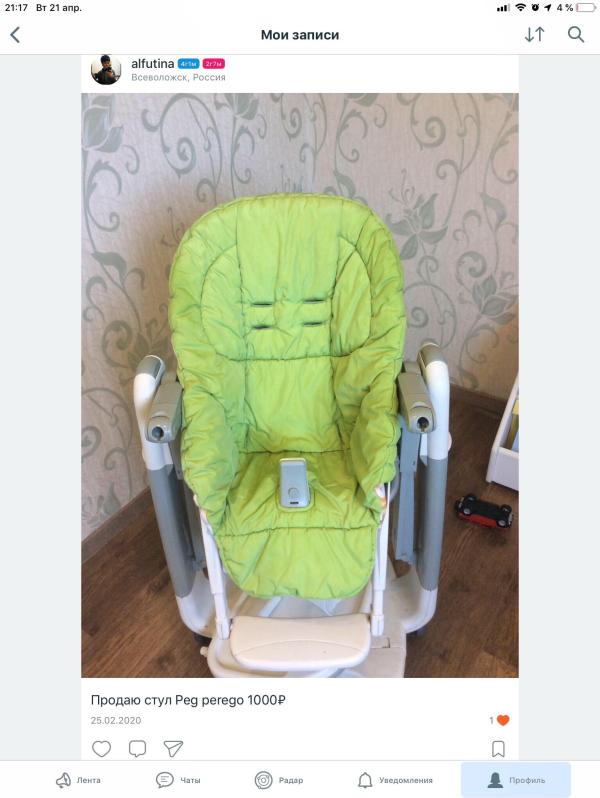
Task: Open the sort order arrows
Action: pos(535,34)
